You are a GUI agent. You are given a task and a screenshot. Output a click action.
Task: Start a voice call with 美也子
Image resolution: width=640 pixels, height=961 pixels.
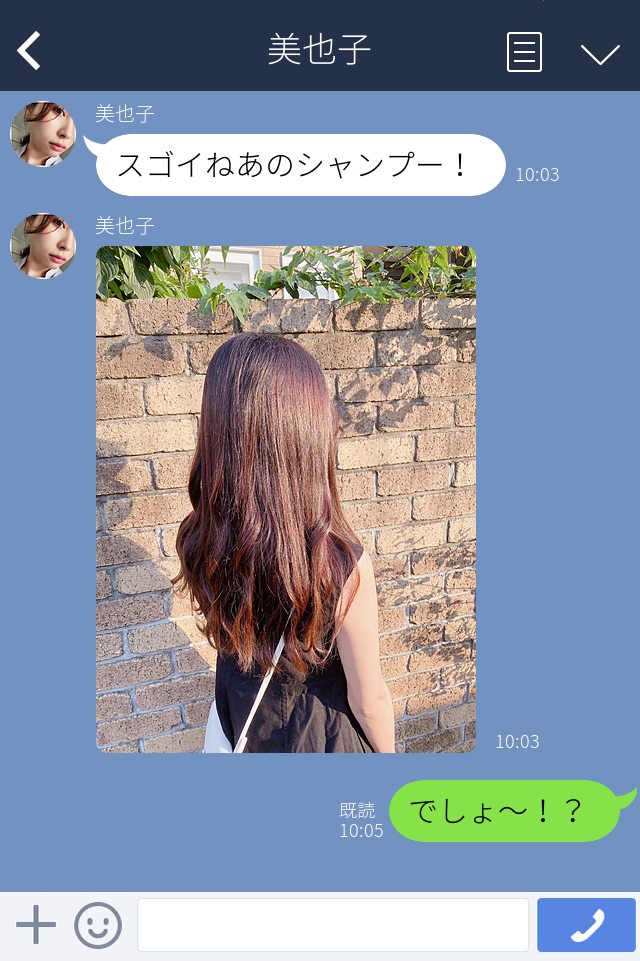586,925
